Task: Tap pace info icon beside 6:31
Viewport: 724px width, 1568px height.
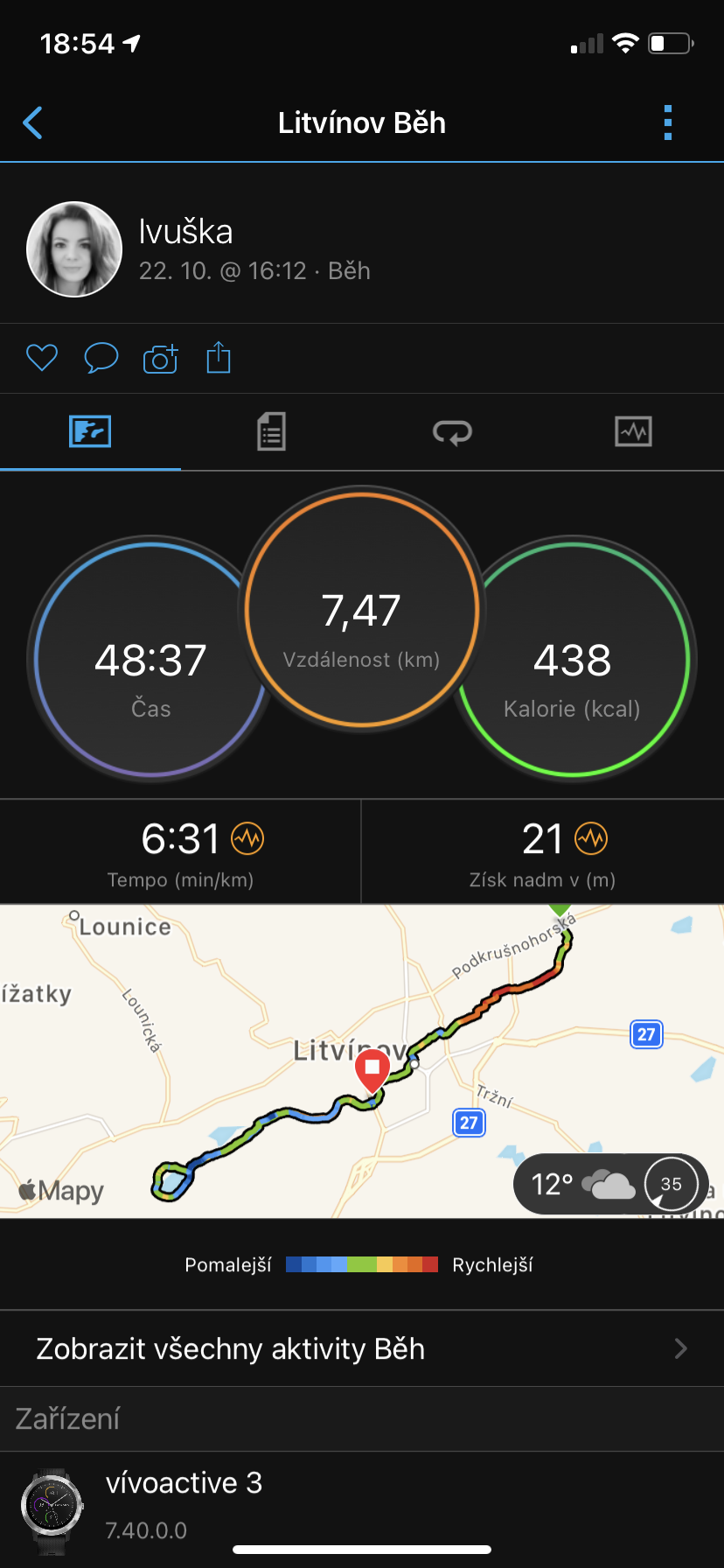Action: tap(247, 838)
